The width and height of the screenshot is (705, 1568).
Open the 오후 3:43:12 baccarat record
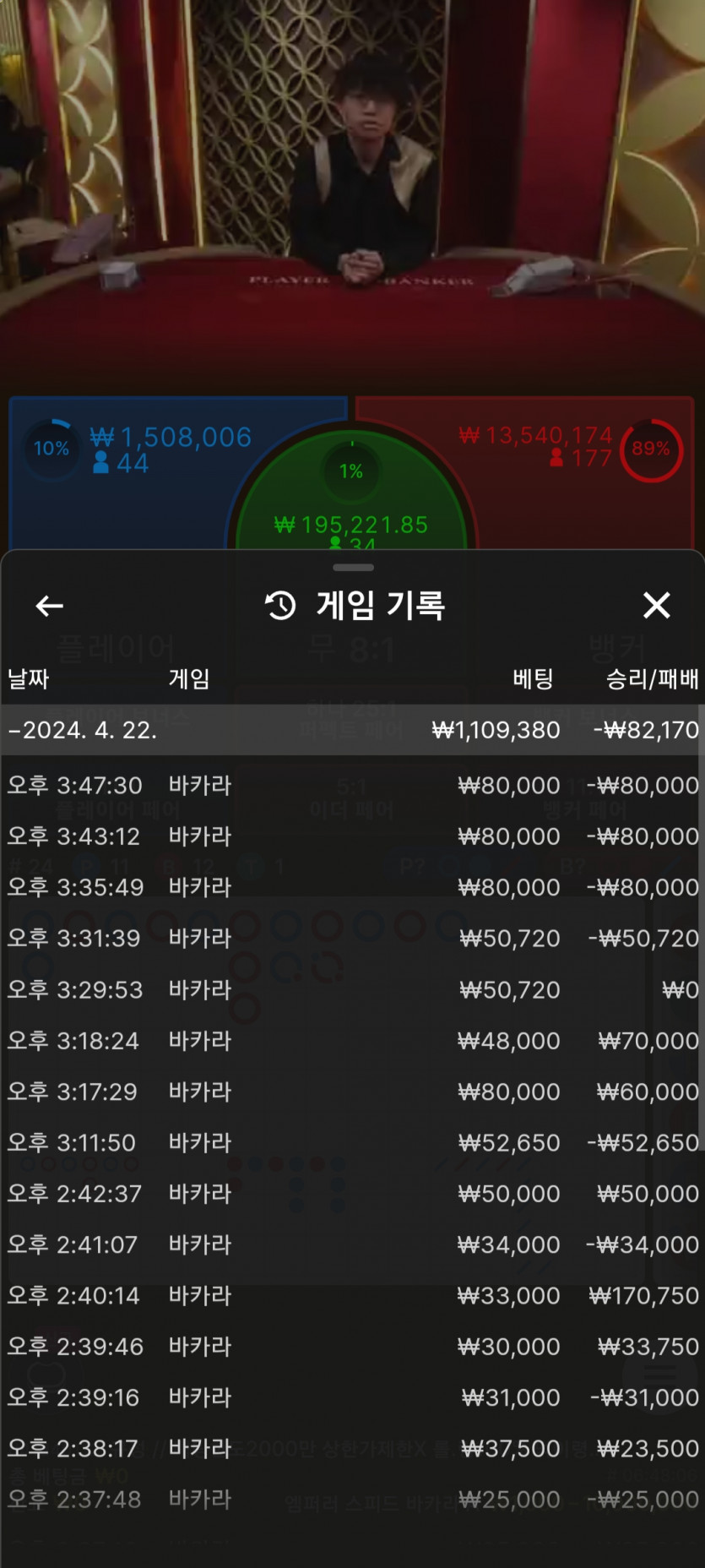point(352,836)
